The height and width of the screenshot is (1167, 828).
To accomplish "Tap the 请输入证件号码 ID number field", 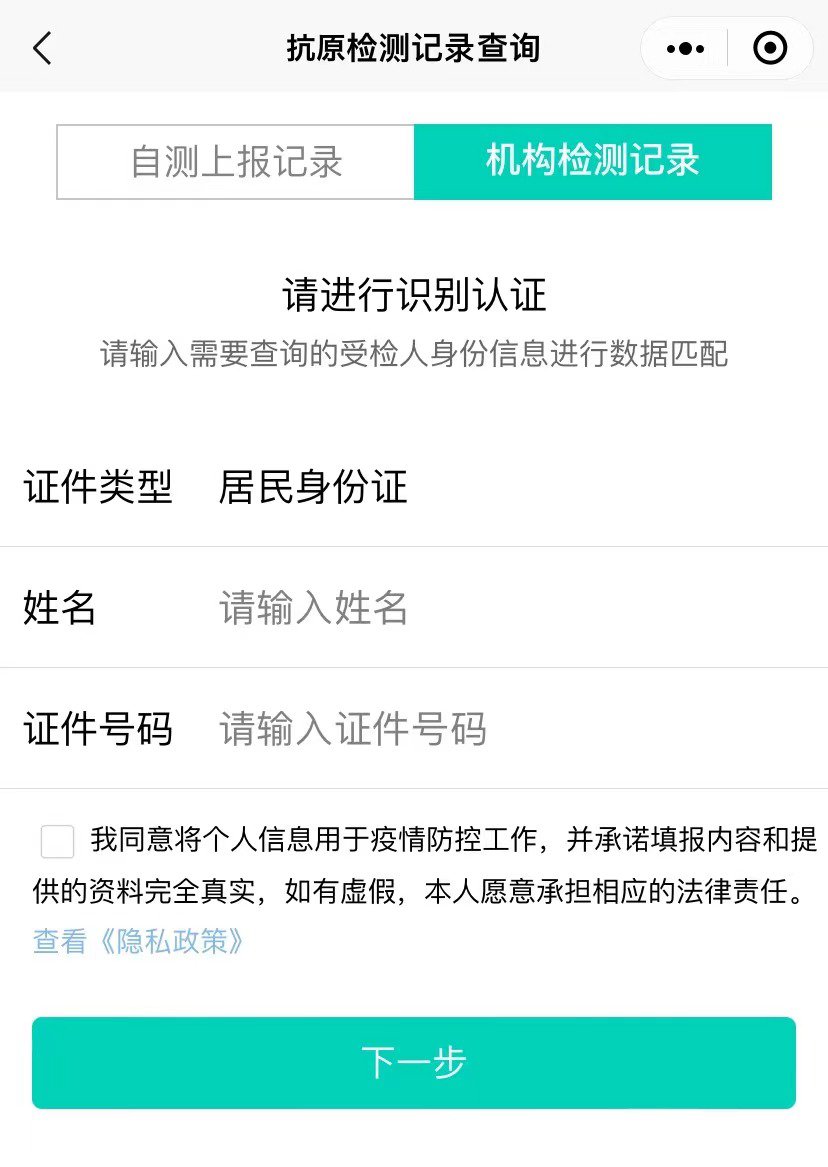I will [500, 729].
